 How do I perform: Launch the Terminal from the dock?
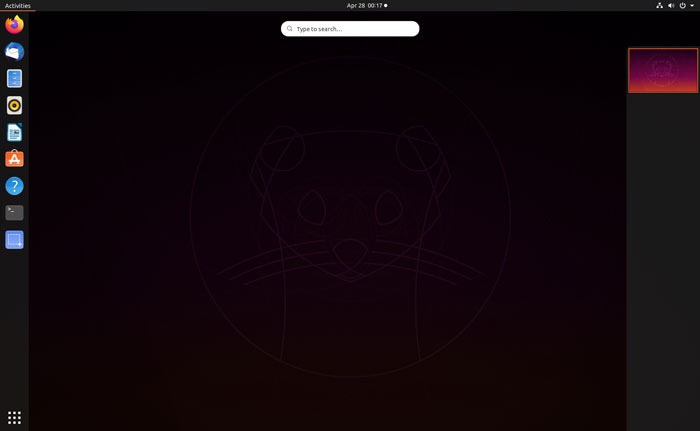[14, 213]
